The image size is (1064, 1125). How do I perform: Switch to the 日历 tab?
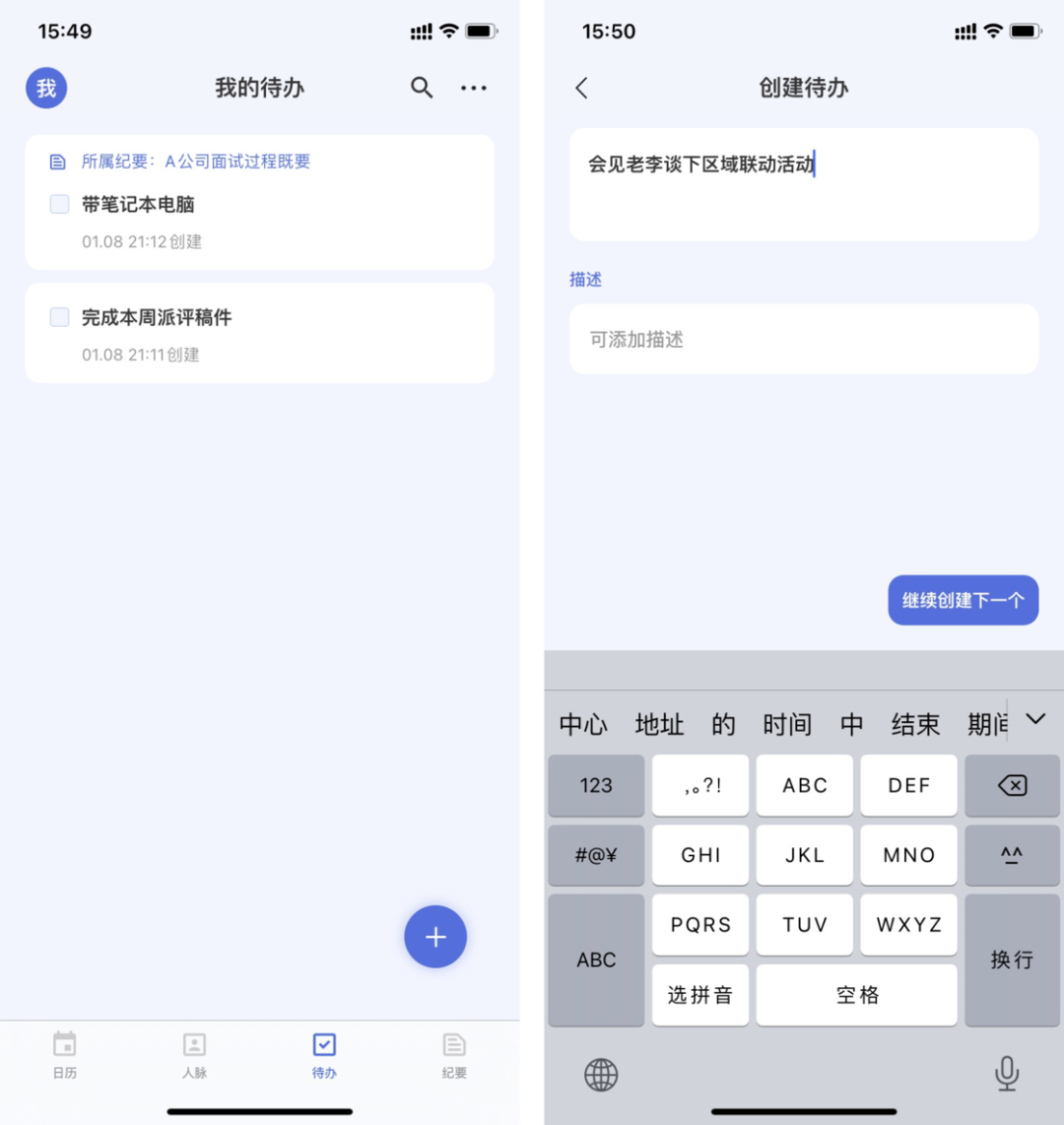65,1055
